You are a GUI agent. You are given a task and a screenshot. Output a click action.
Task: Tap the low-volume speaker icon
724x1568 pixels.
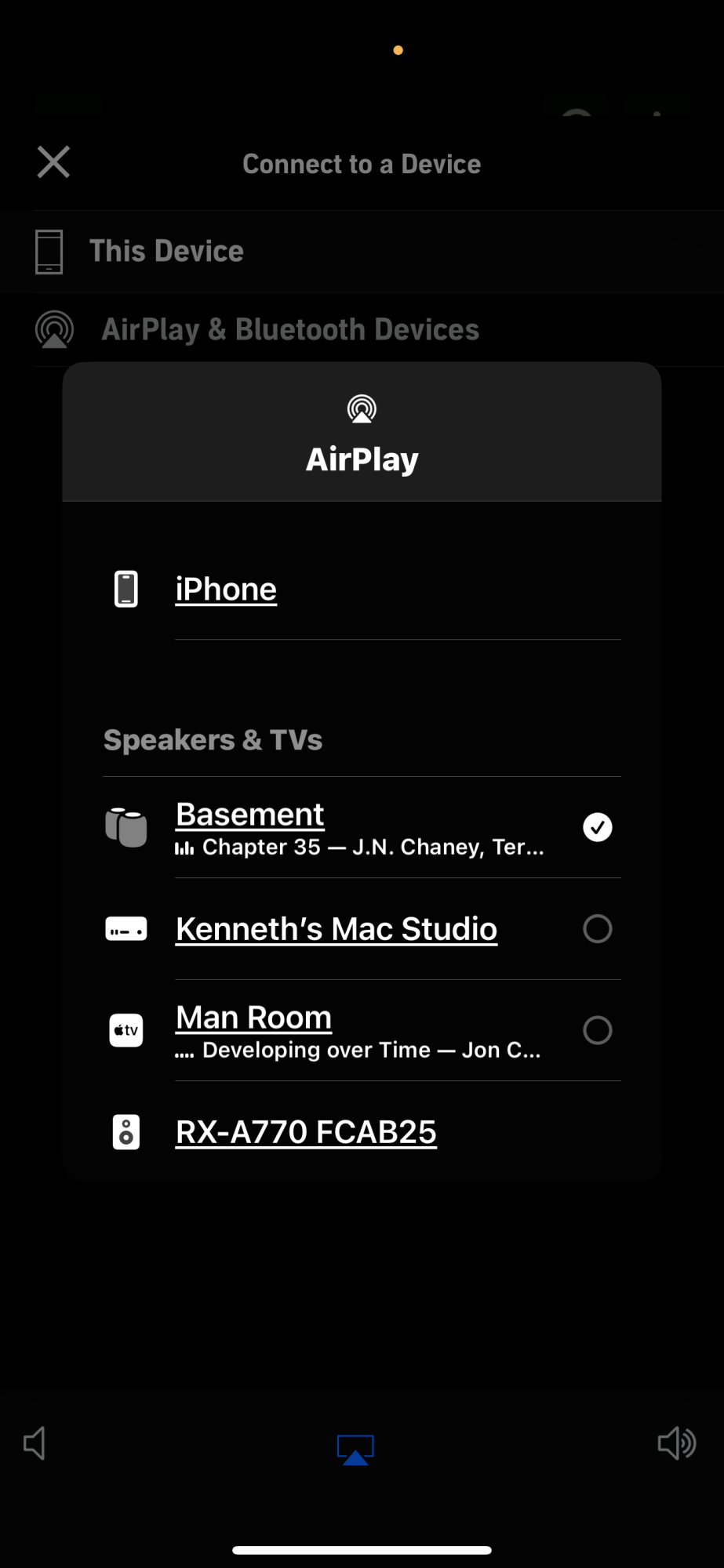35,1443
